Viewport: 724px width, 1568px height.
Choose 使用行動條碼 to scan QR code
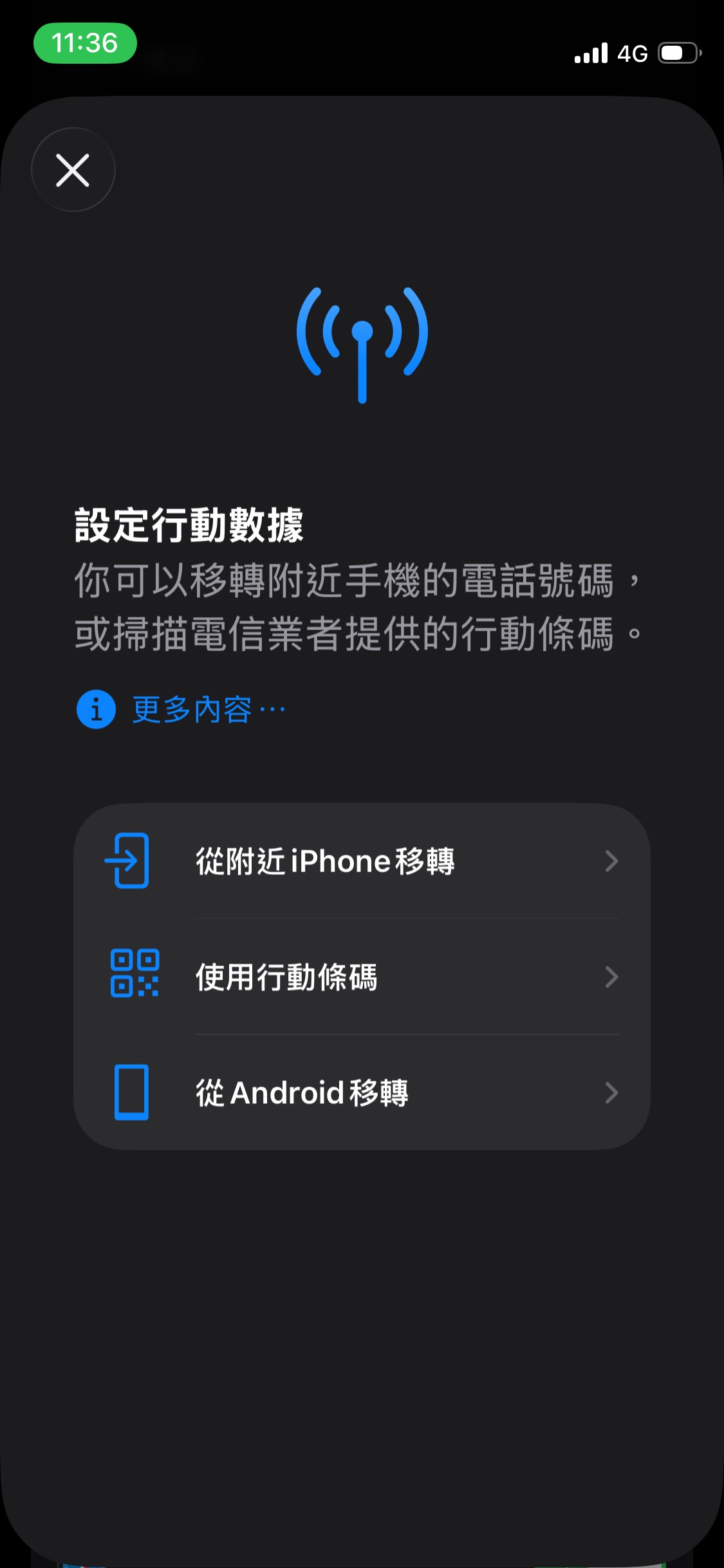(x=362, y=976)
